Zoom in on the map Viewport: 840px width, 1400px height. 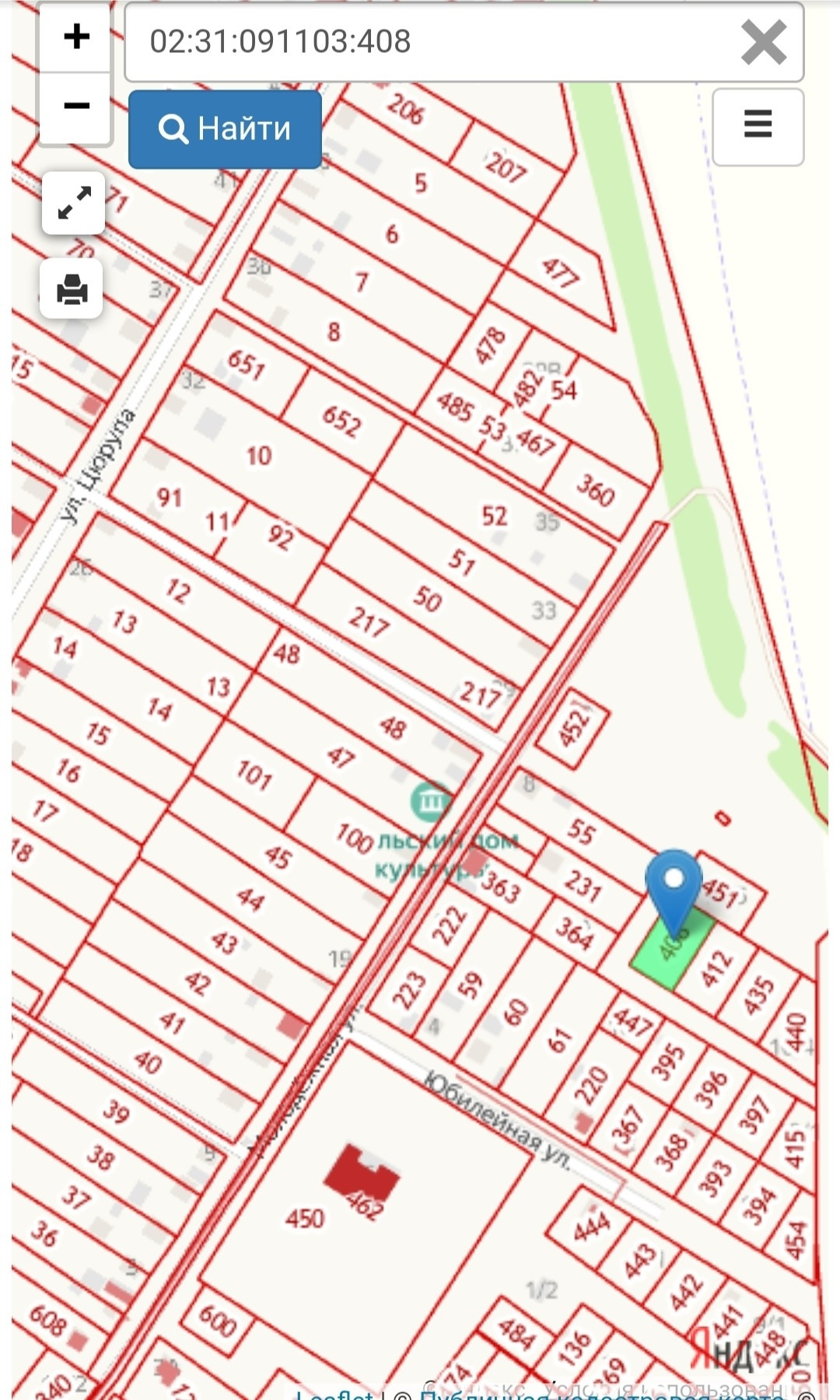75,37
